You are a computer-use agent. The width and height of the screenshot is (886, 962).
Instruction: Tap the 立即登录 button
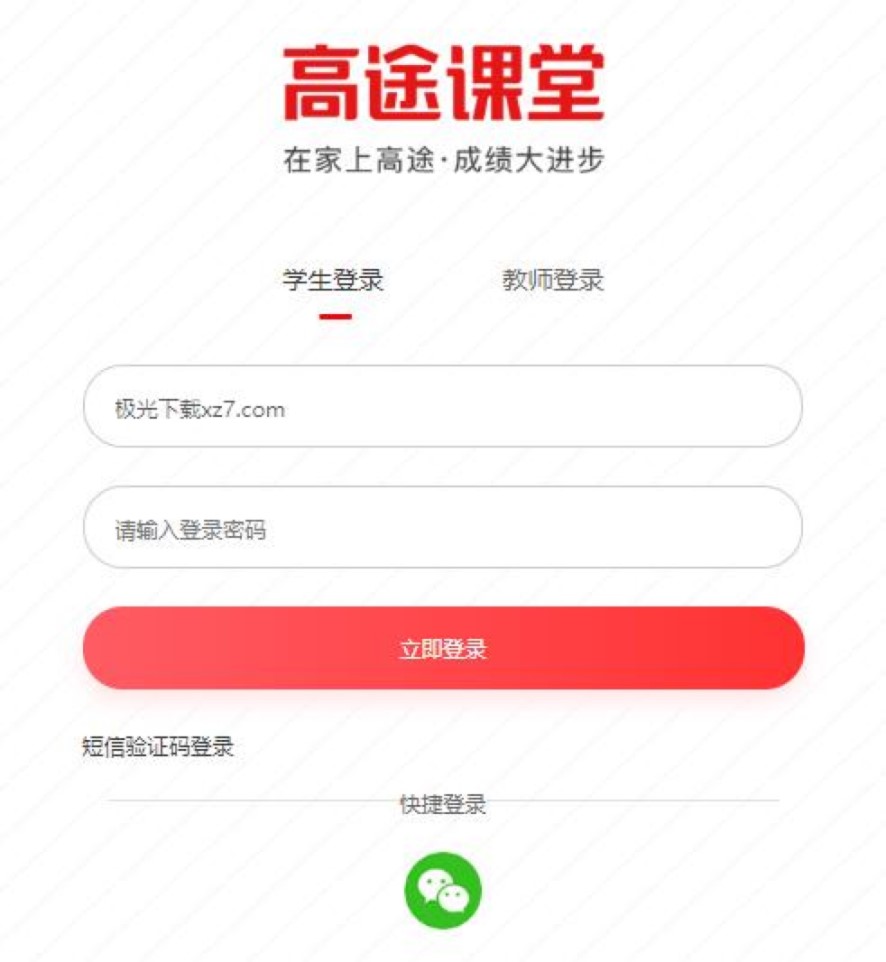coord(442,648)
